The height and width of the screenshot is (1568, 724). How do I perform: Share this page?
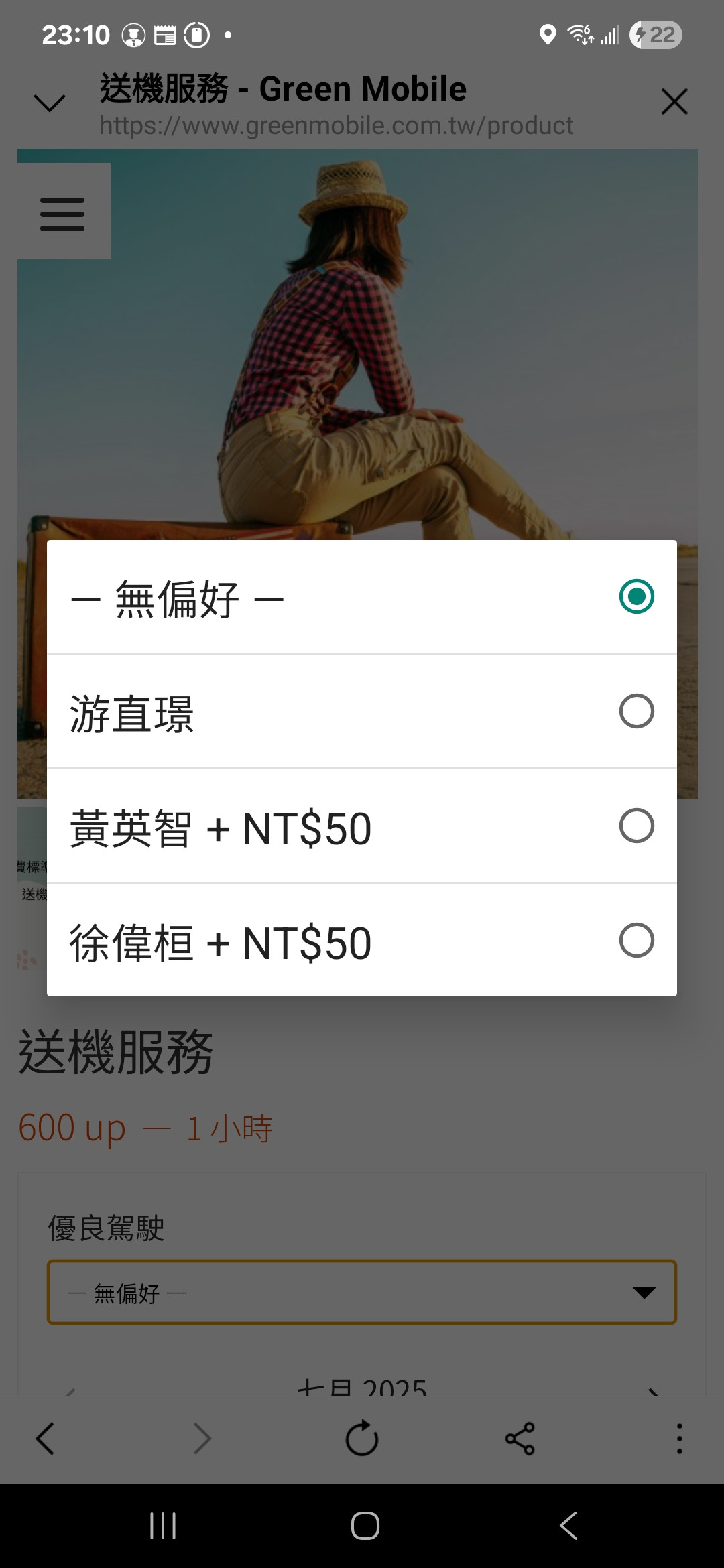click(x=520, y=1439)
